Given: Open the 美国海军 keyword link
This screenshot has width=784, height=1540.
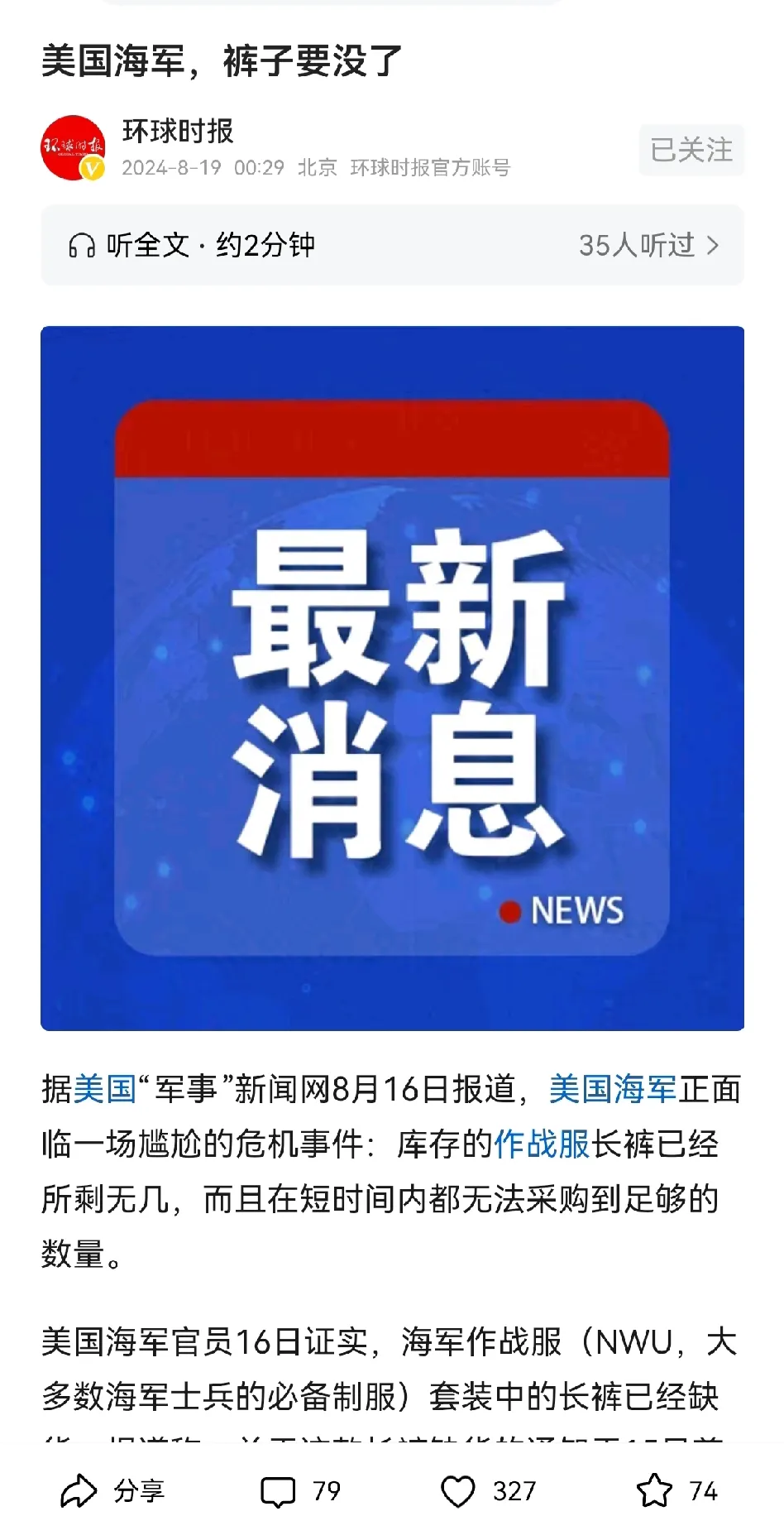Looking at the screenshot, I should tap(613, 1089).
